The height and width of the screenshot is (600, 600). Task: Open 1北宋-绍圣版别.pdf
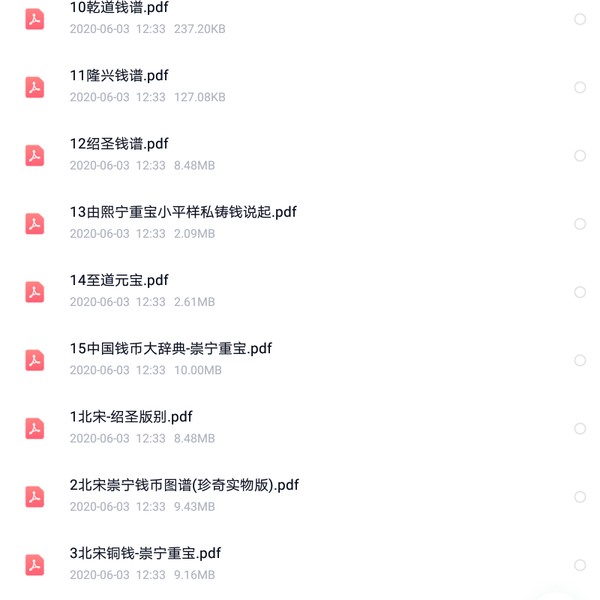click(x=131, y=417)
